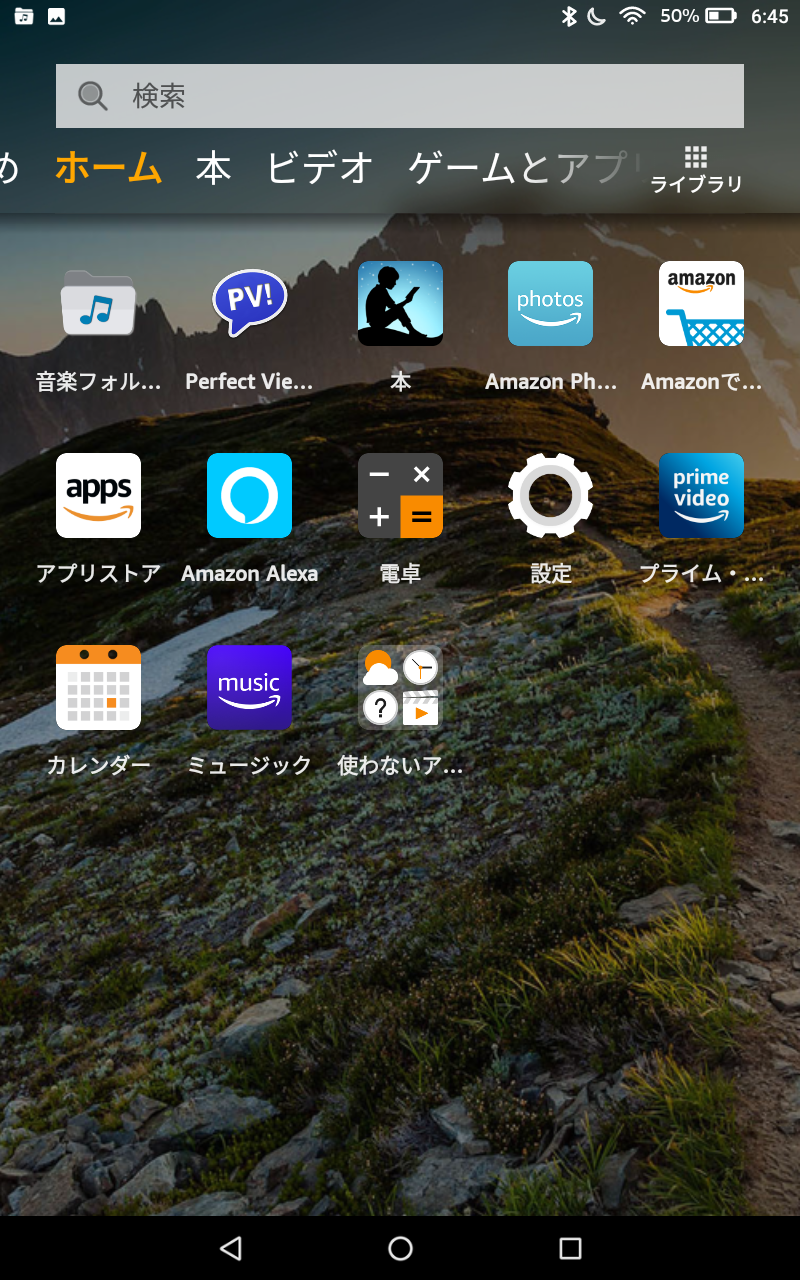Open the recent apps view
The height and width of the screenshot is (1280, 800).
point(570,1247)
